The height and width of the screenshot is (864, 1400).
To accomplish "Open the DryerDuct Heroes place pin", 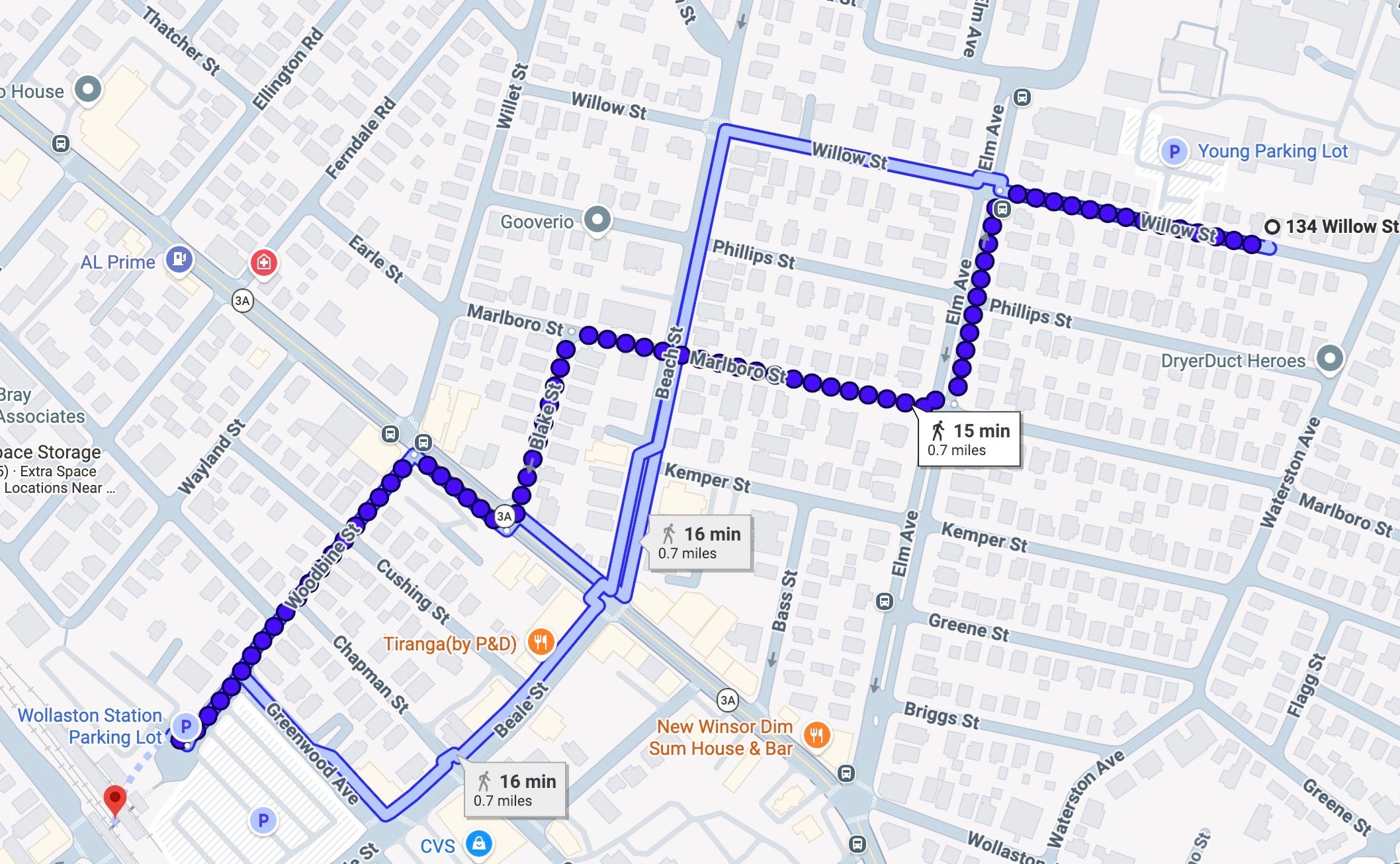I will pos(1330,359).
